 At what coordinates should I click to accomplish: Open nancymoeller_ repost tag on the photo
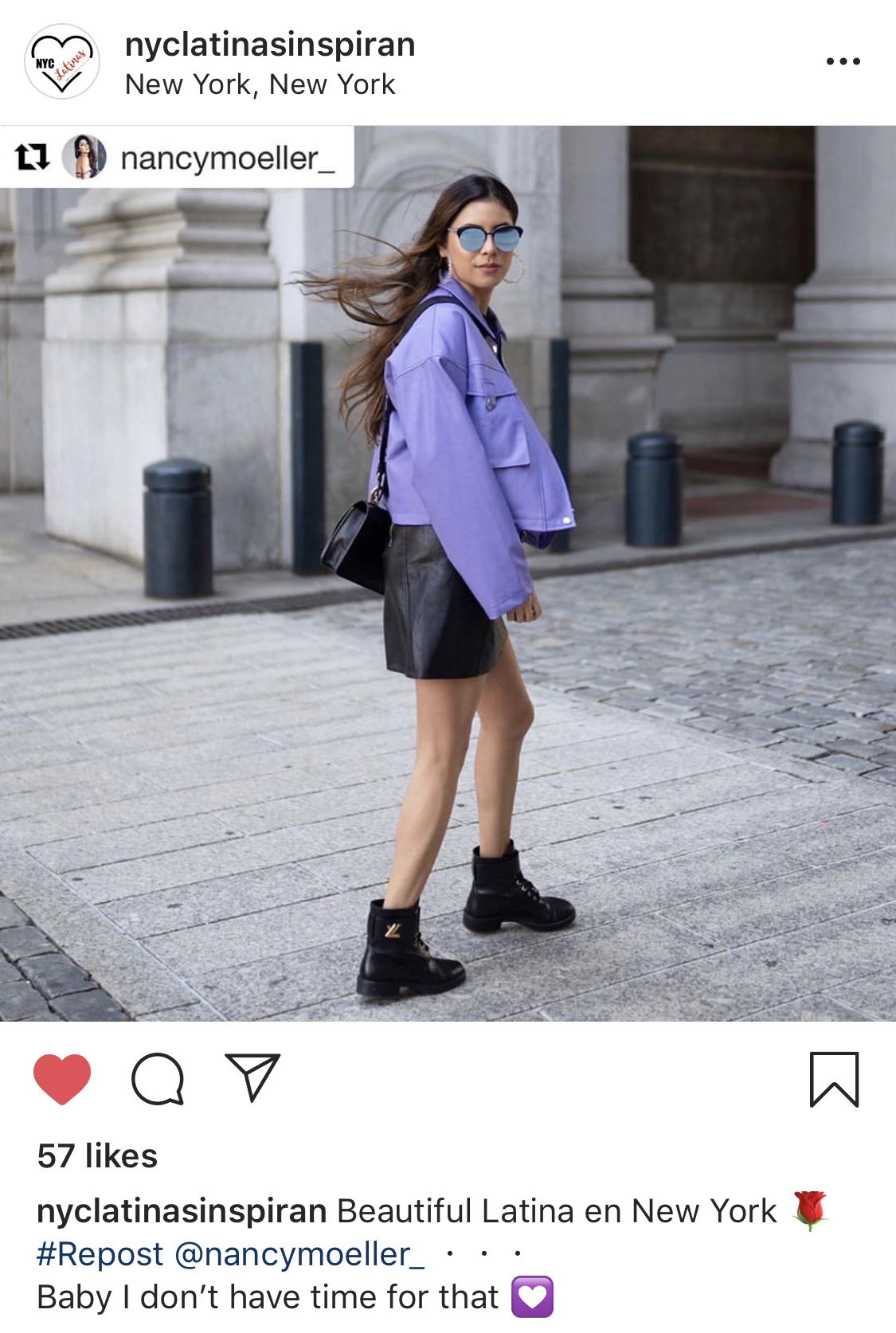227,158
